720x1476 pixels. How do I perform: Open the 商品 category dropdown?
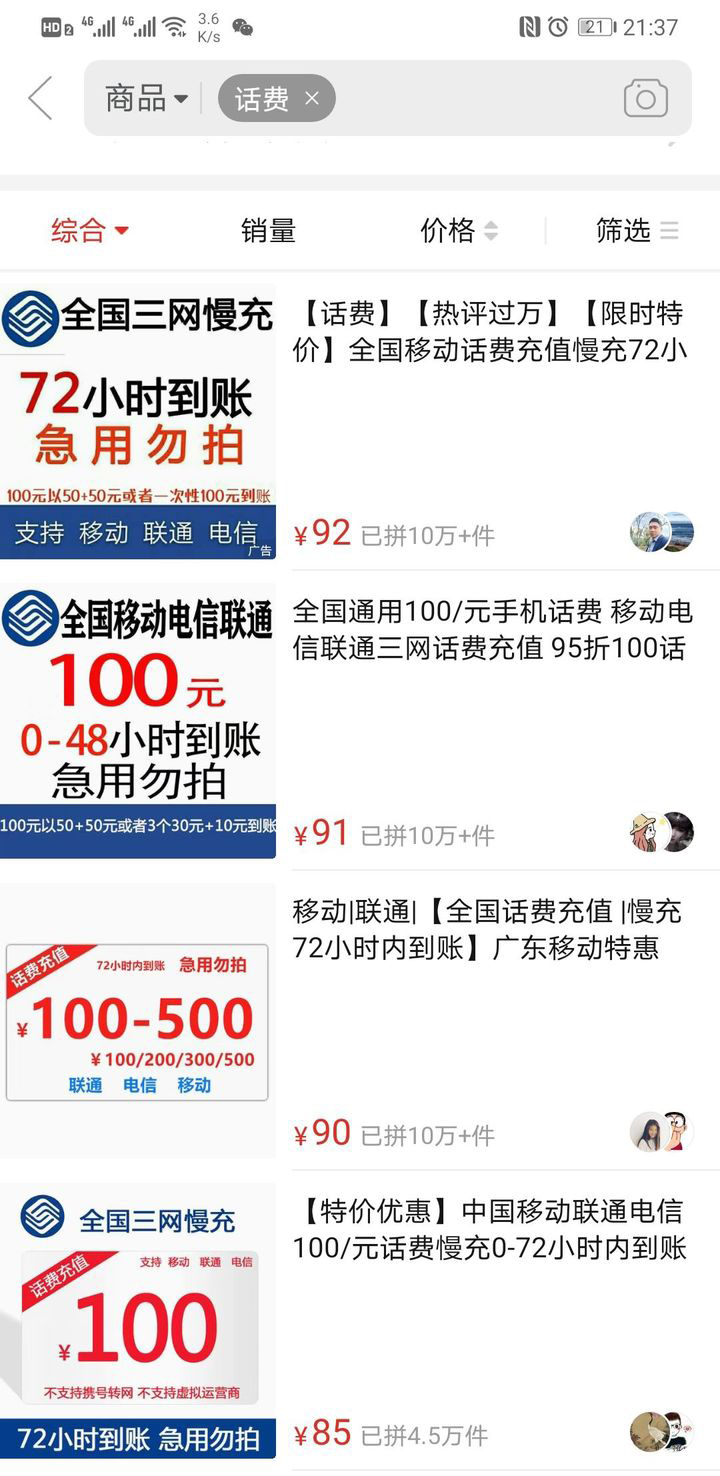point(146,98)
